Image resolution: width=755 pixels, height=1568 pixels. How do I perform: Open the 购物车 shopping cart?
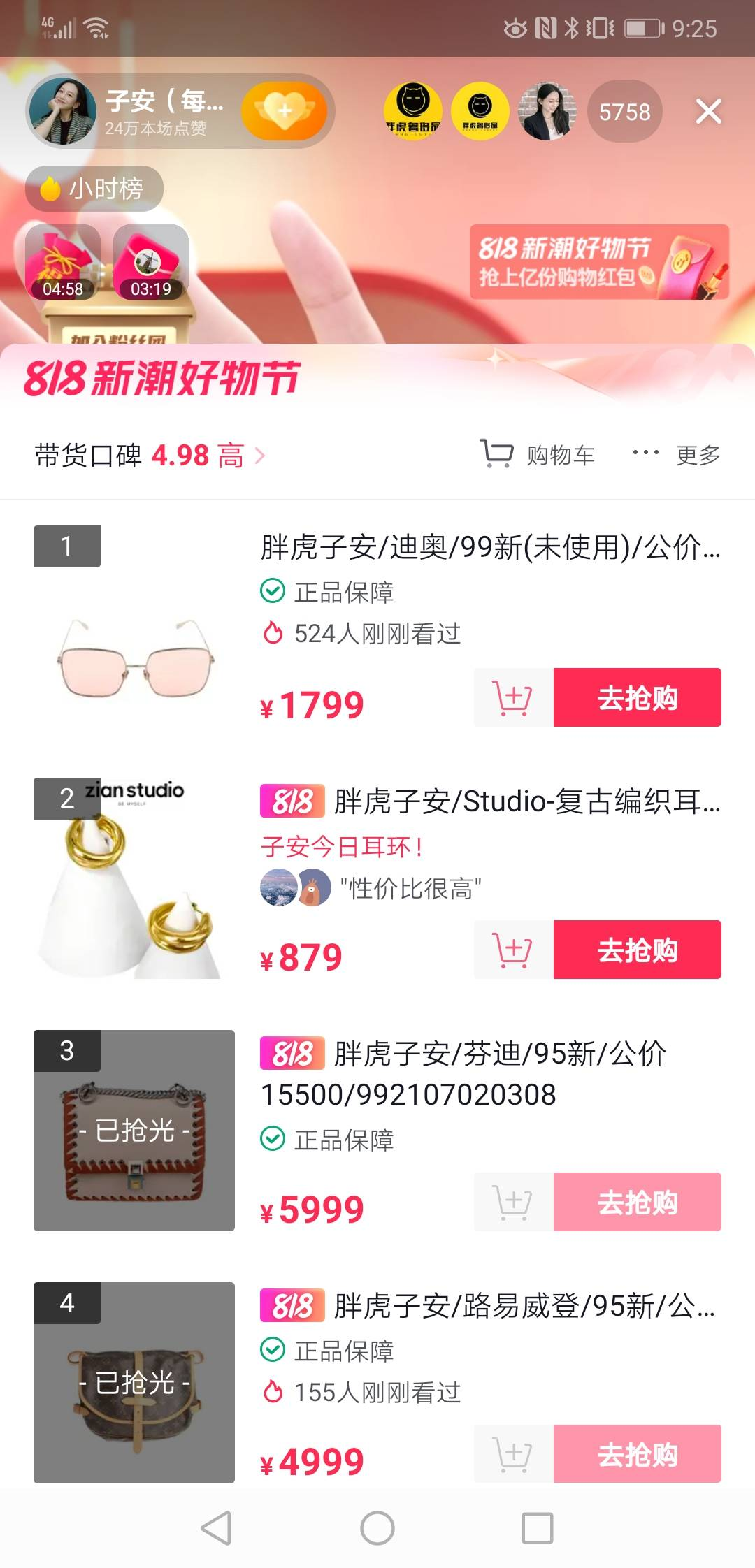coord(537,453)
